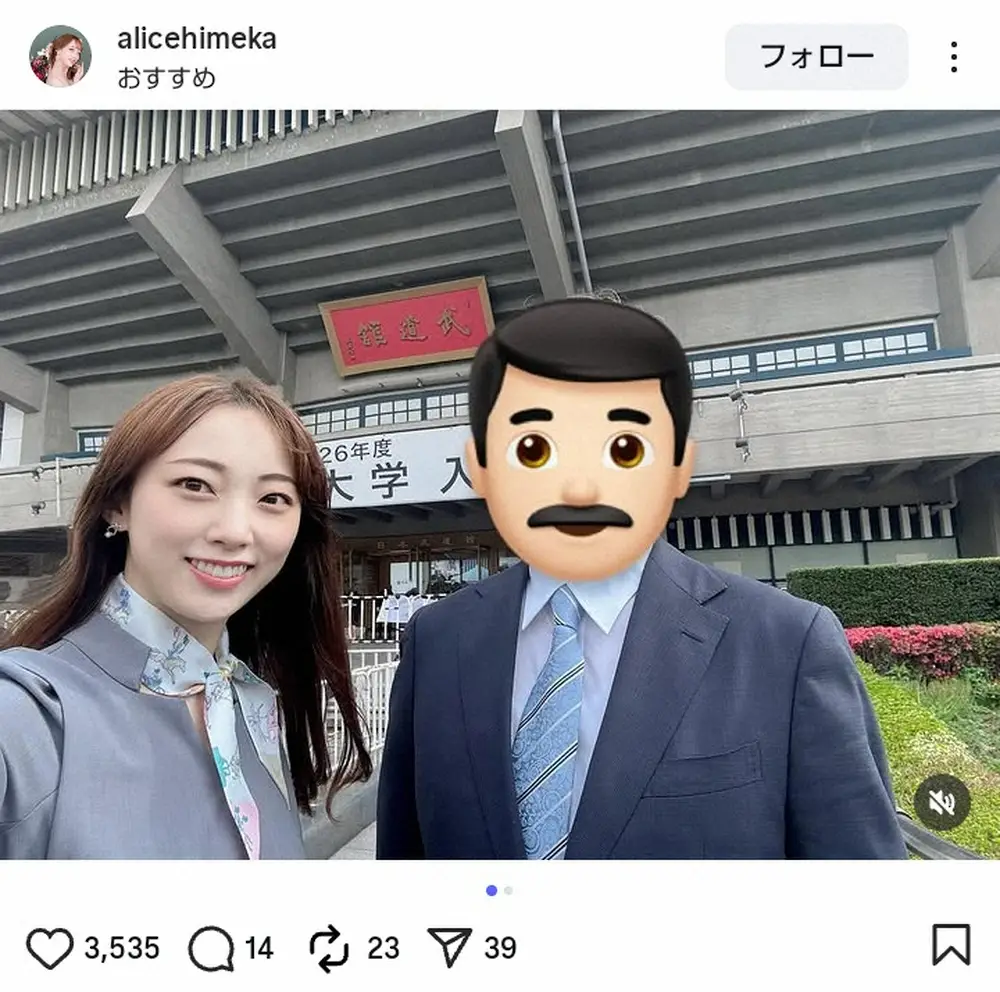Open the alicehimeka username link

(x=196, y=39)
